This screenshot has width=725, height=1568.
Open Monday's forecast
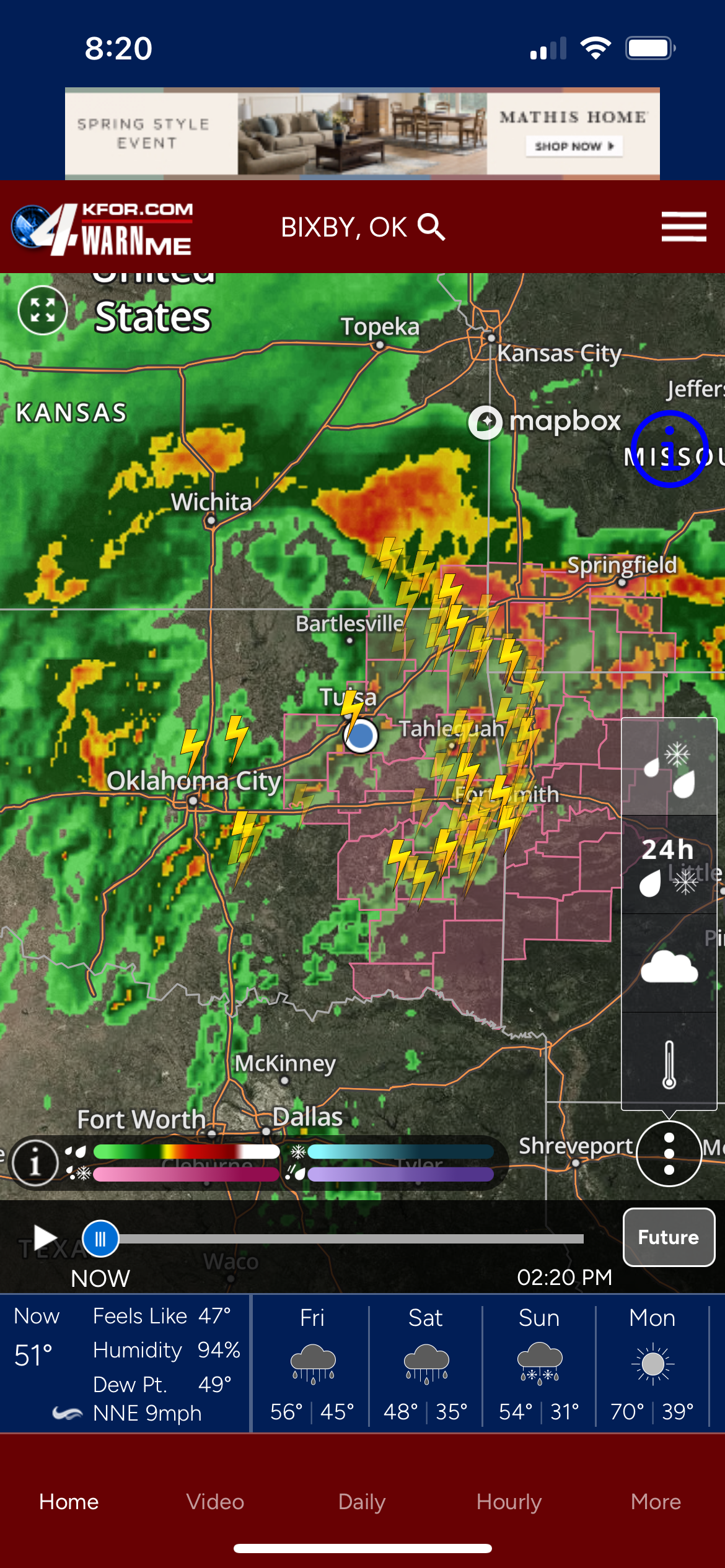(x=652, y=1364)
